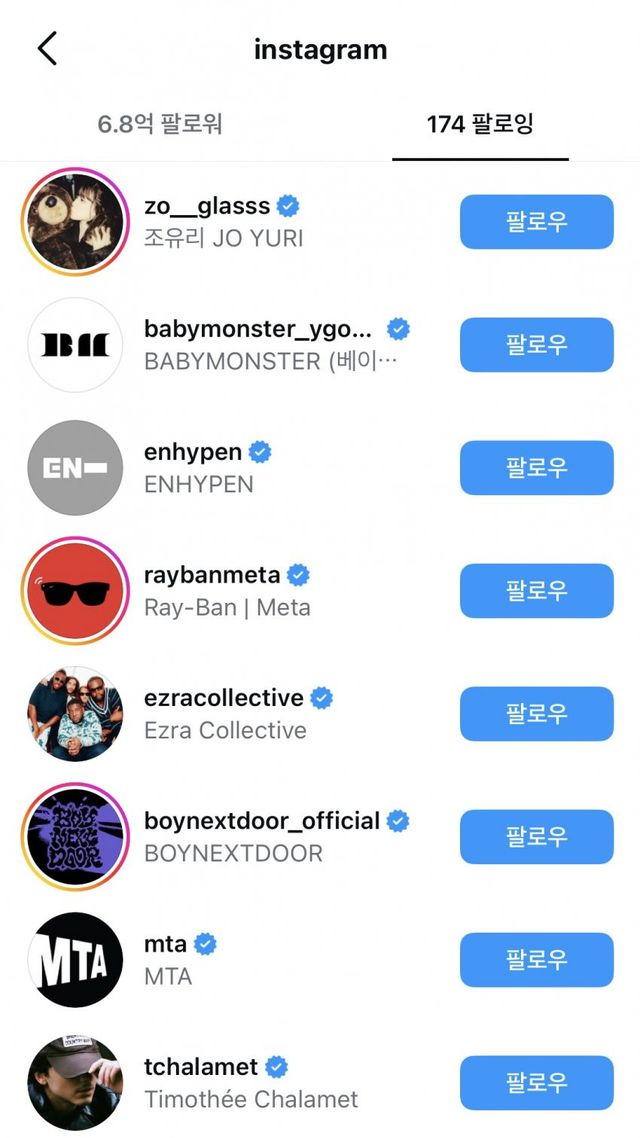640x1138 pixels.
Task: Select the 174 팔로잉 tab
Action: pyautogui.click(x=480, y=124)
